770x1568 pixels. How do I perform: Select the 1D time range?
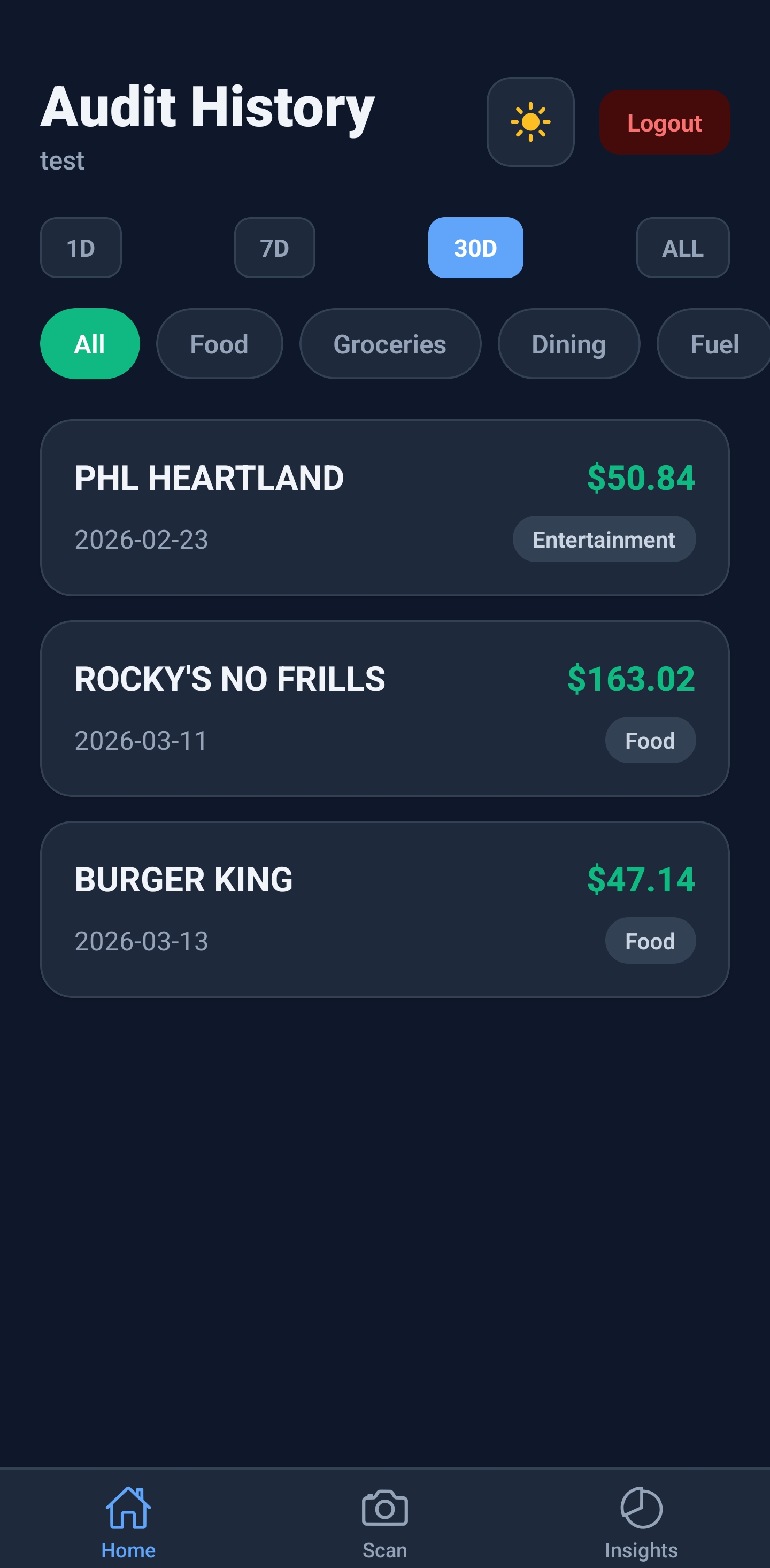[x=81, y=248]
